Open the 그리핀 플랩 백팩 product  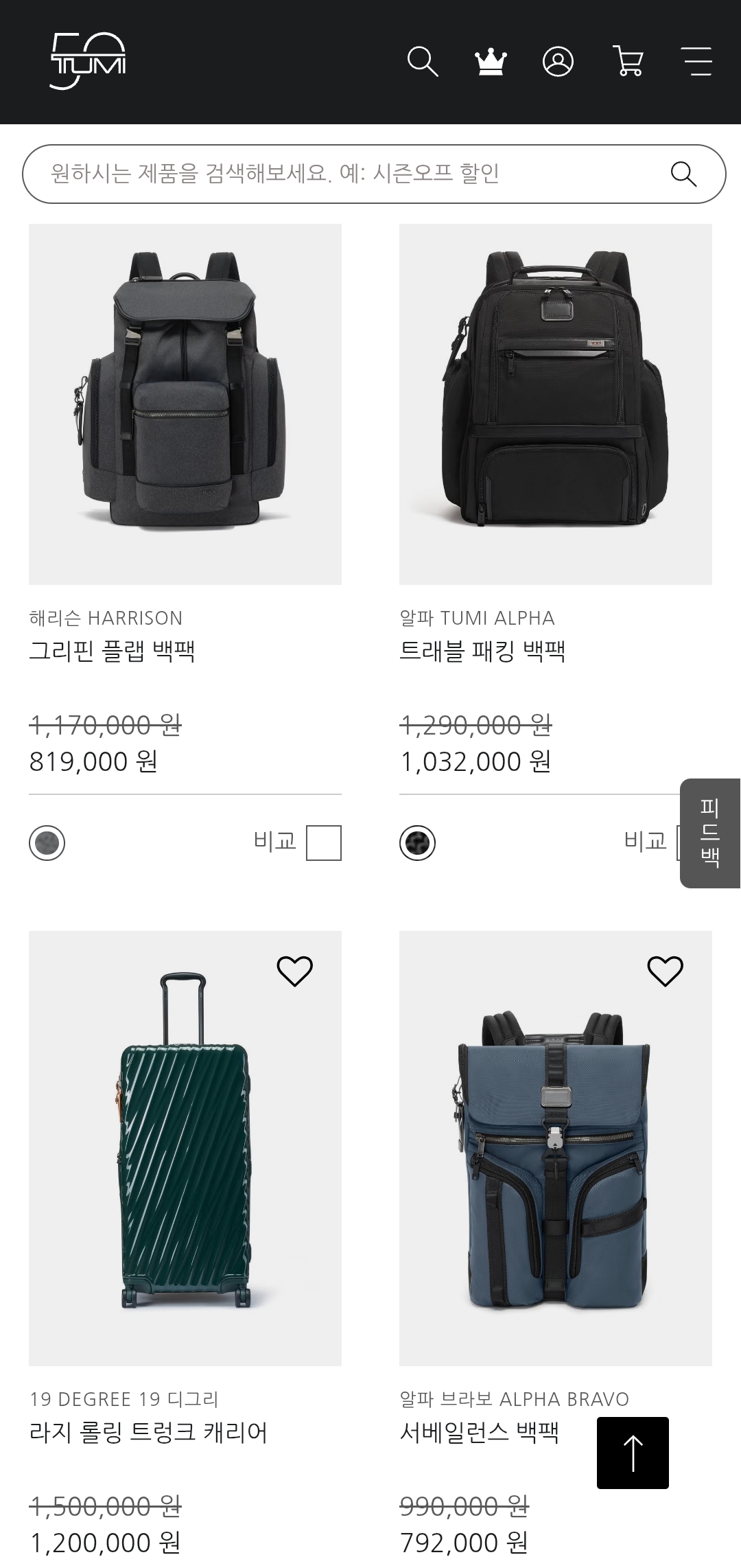point(185,404)
